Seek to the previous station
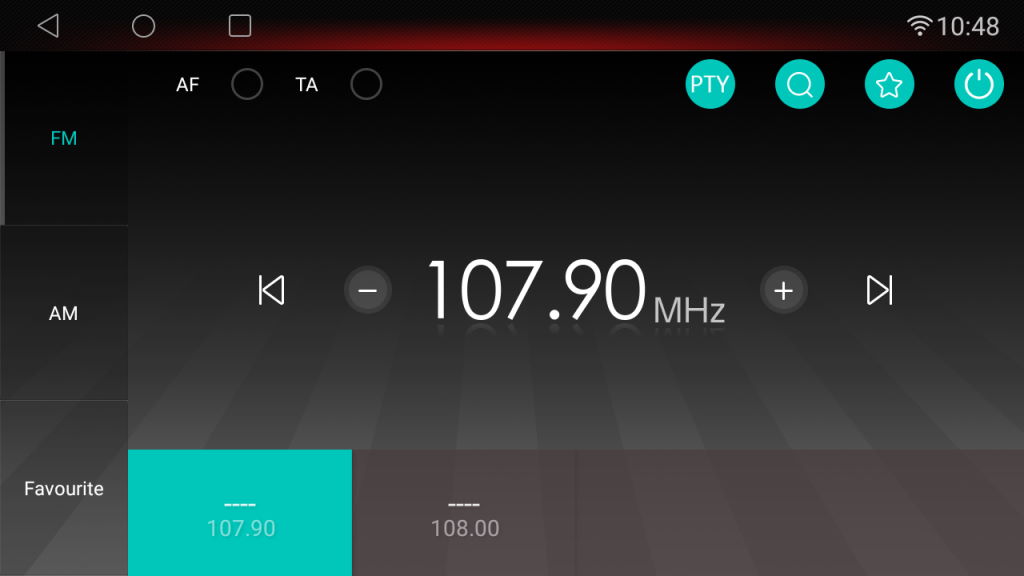The height and width of the screenshot is (576, 1024). [x=271, y=290]
